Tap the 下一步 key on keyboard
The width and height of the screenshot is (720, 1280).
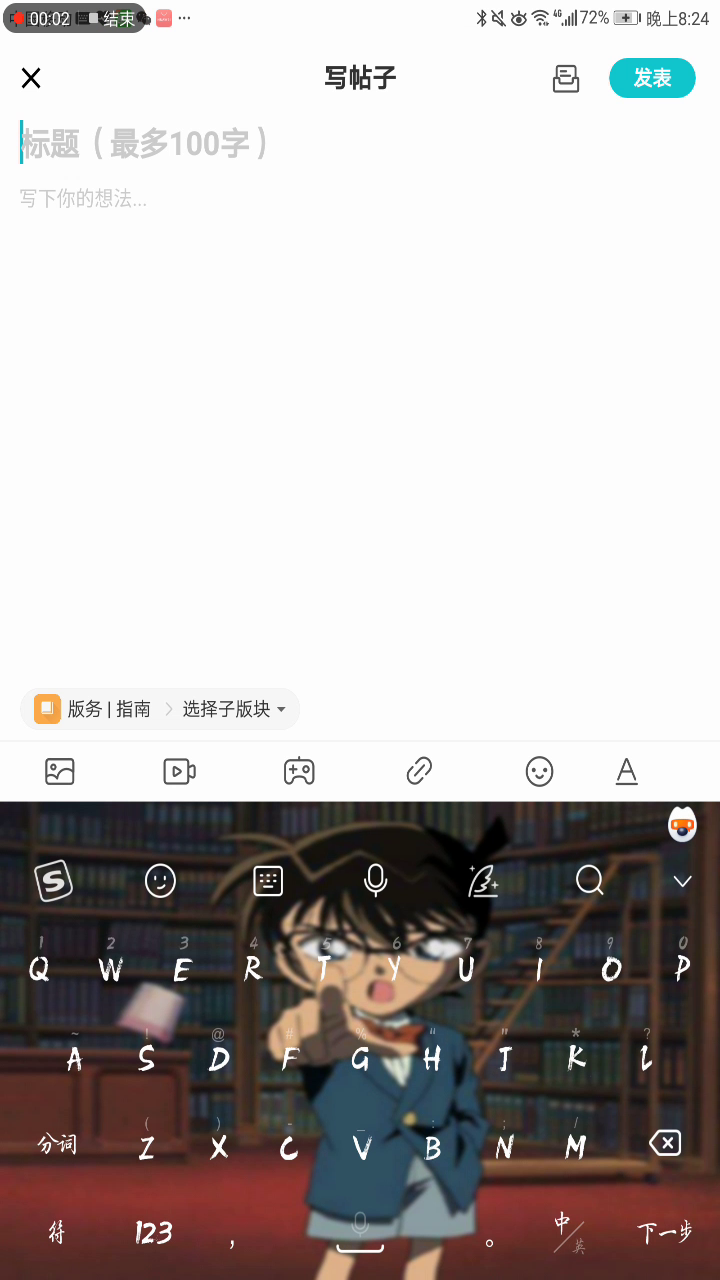pos(665,1232)
